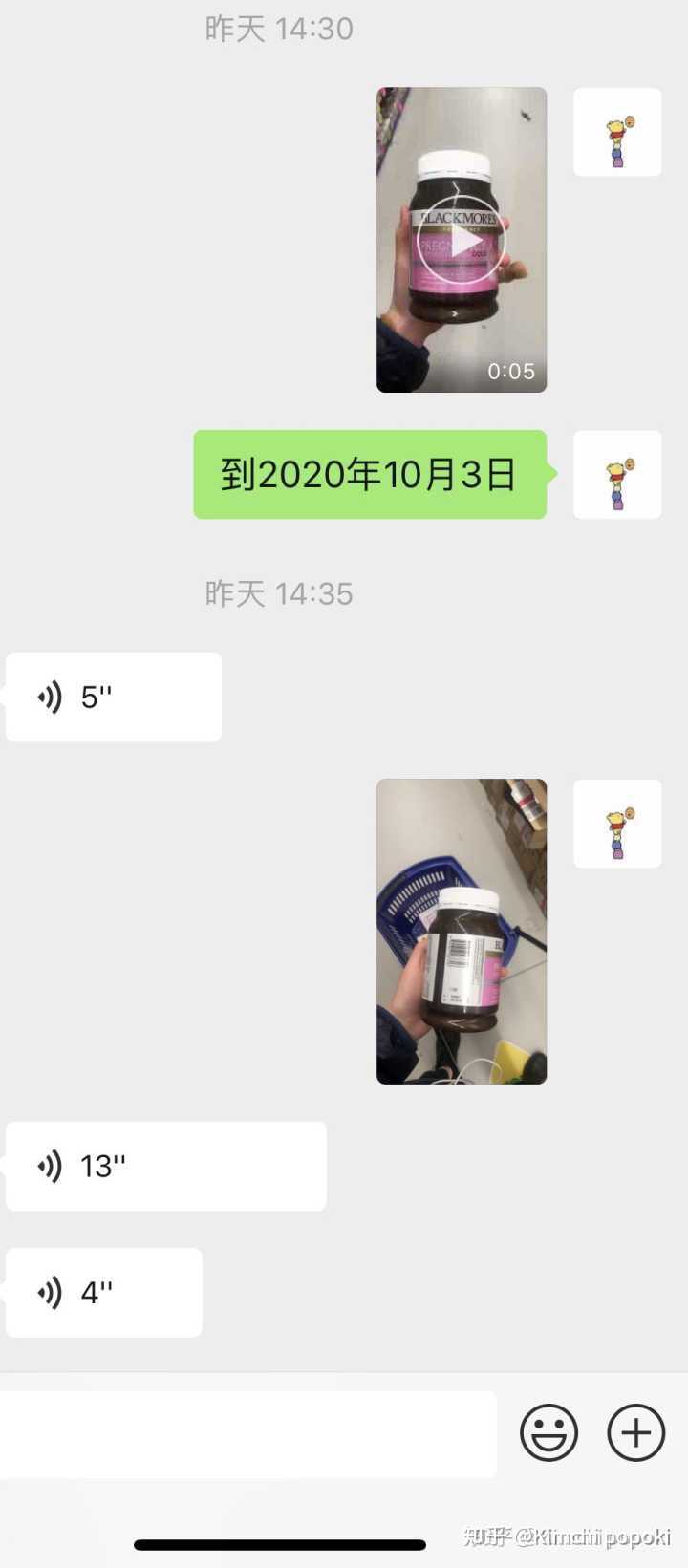The image size is (688, 1568).
Task: Open the photo of the bottle barcode
Action: (462, 932)
